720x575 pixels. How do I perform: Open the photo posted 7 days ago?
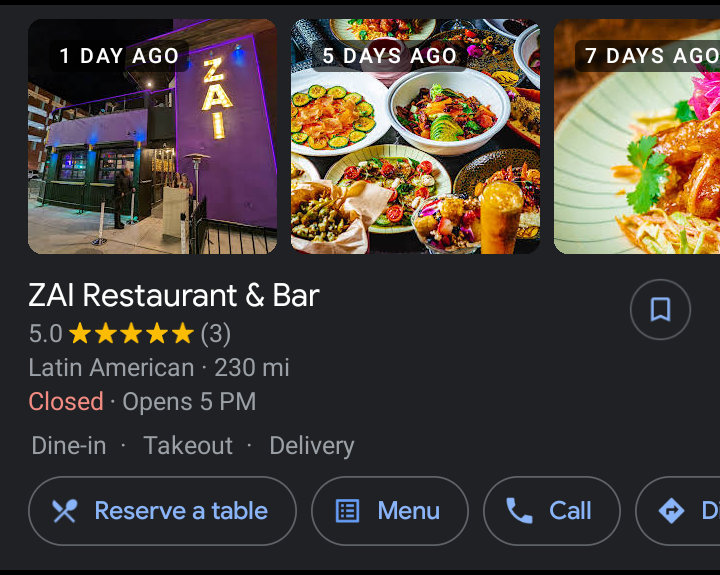click(x=637, y=137)
